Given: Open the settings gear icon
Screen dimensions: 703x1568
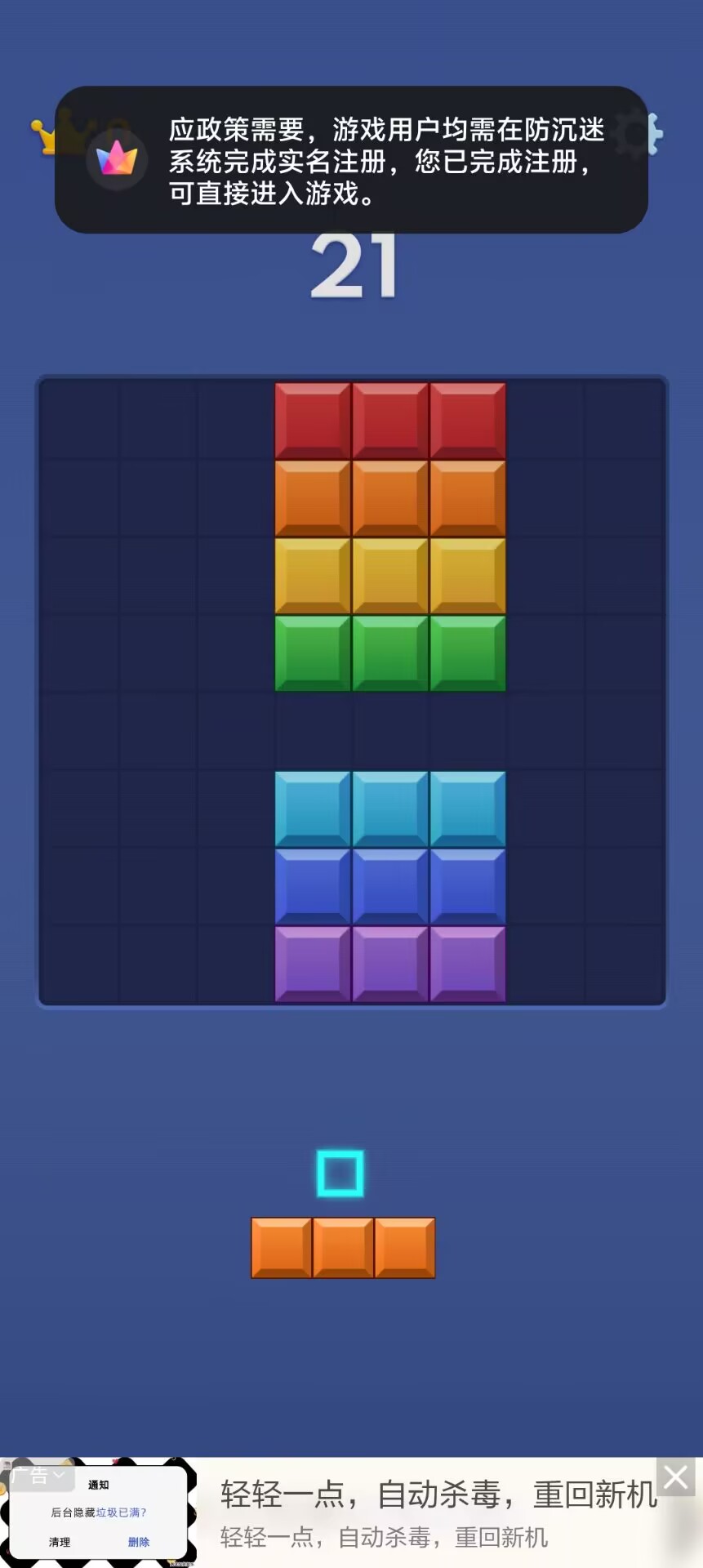Looking at the screenshot, I should [x=652, y=134].
